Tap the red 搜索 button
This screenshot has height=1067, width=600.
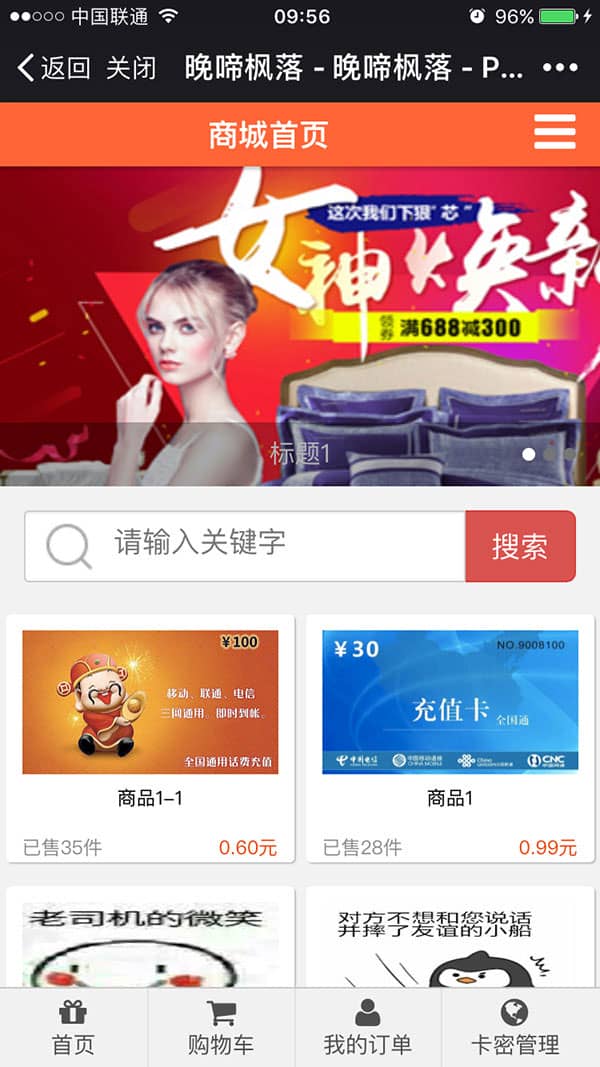coord(520,546)
